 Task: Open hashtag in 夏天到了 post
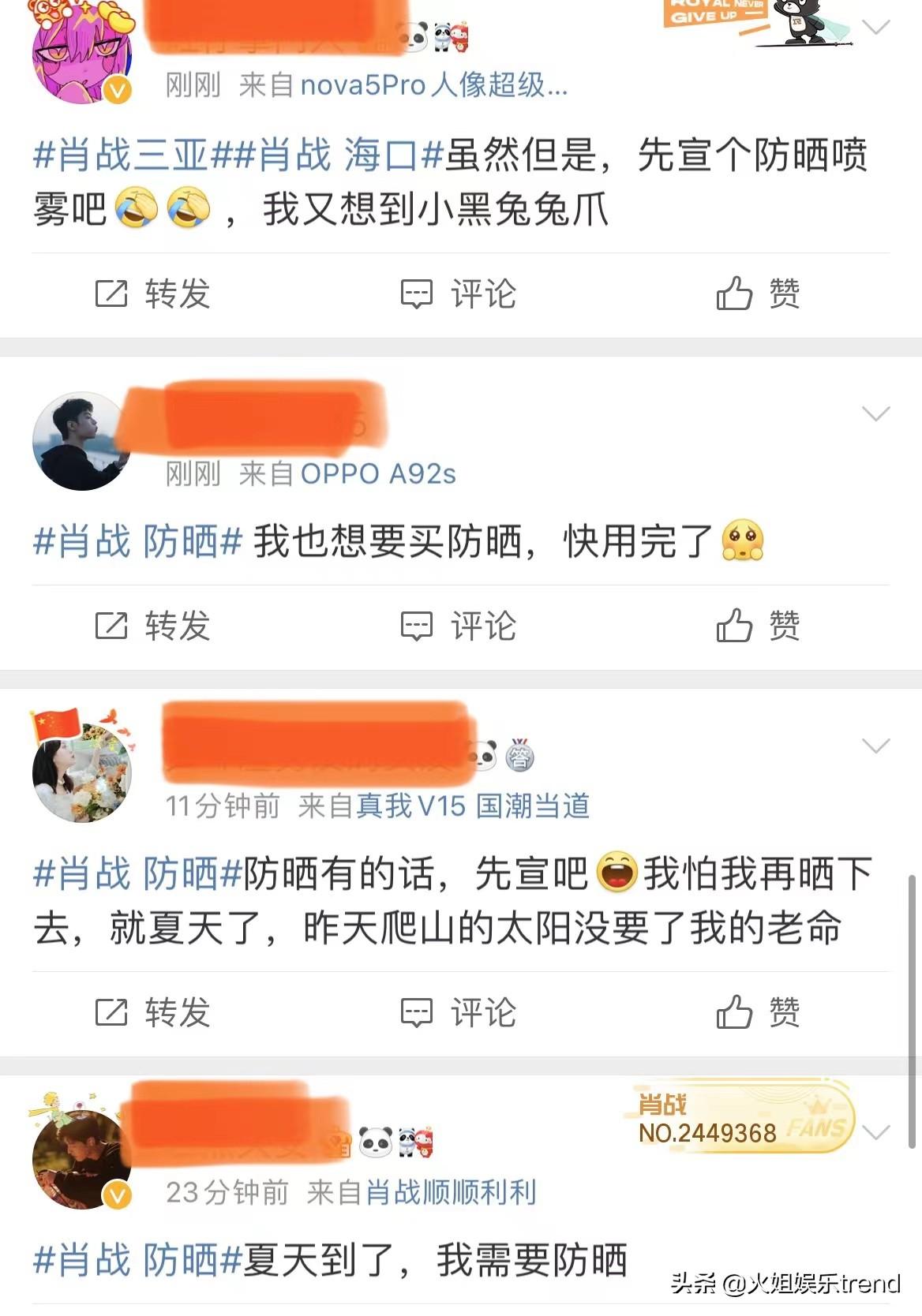(137, 1260)
